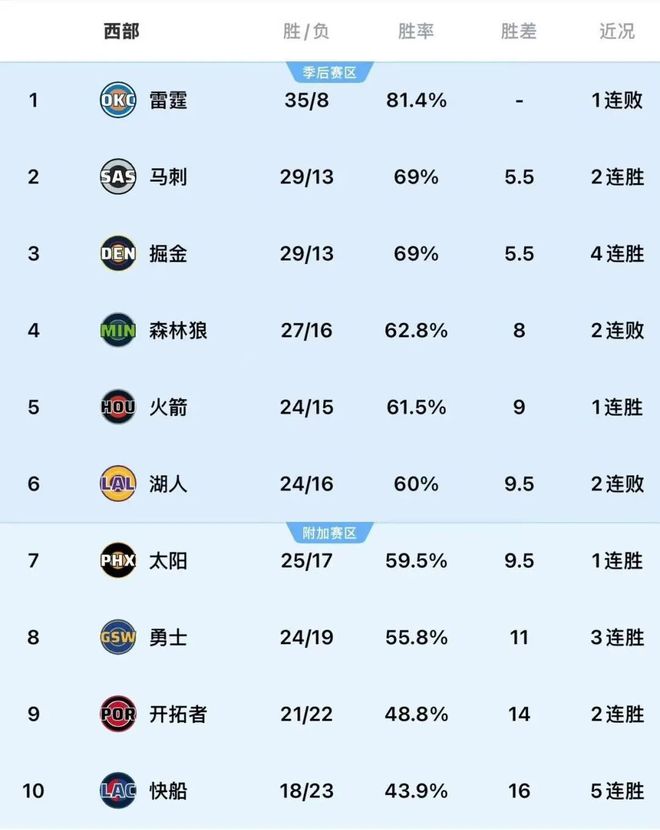Open the 快船 team row

tap(167, 791)
